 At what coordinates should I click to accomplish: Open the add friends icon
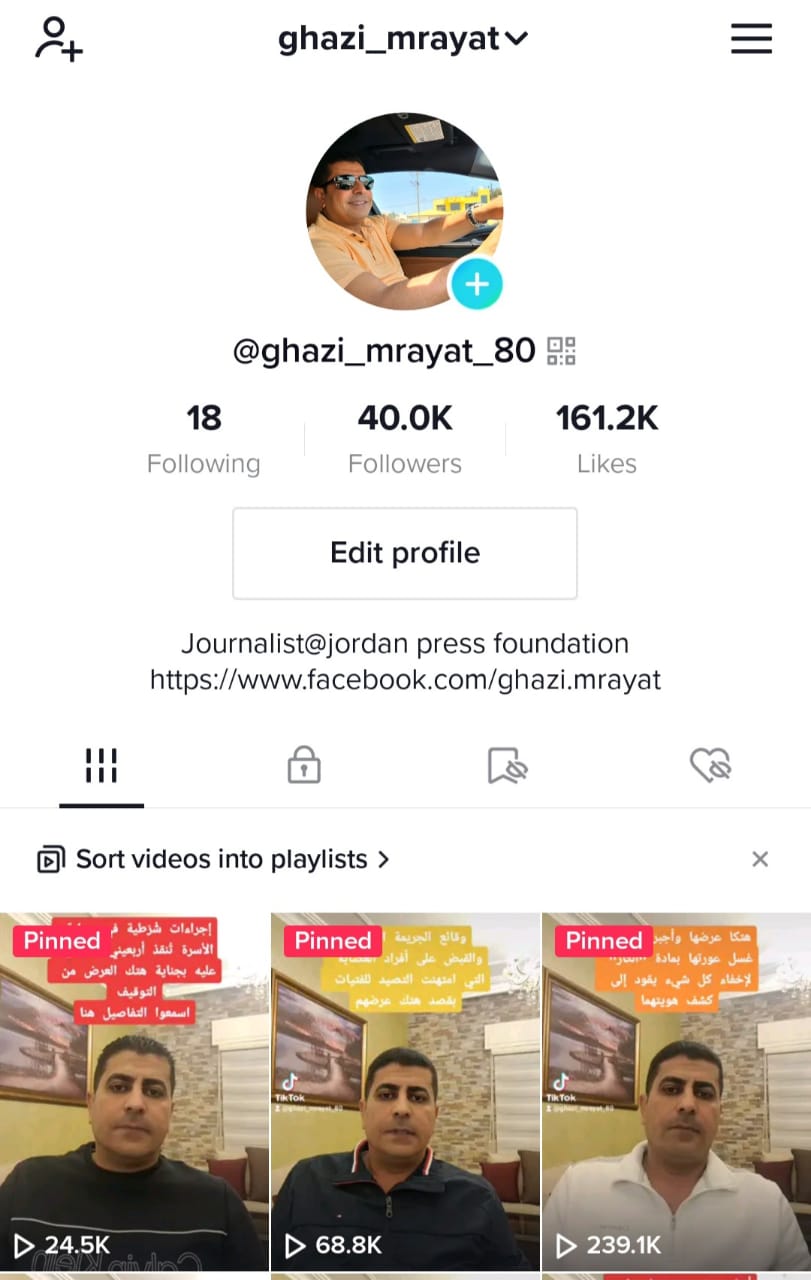pyautogui.click(x=58, y=40)
